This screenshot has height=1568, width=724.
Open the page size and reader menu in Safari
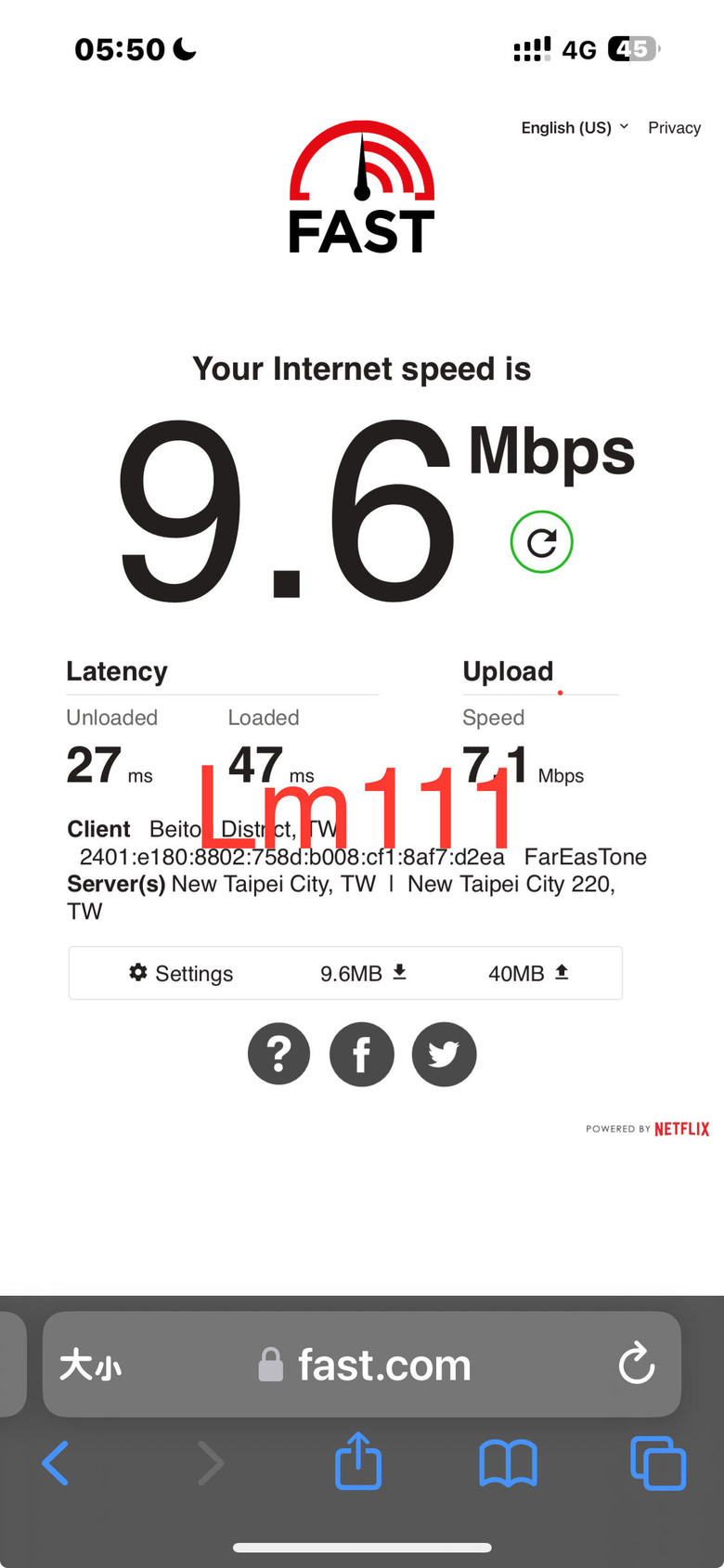90,1366
